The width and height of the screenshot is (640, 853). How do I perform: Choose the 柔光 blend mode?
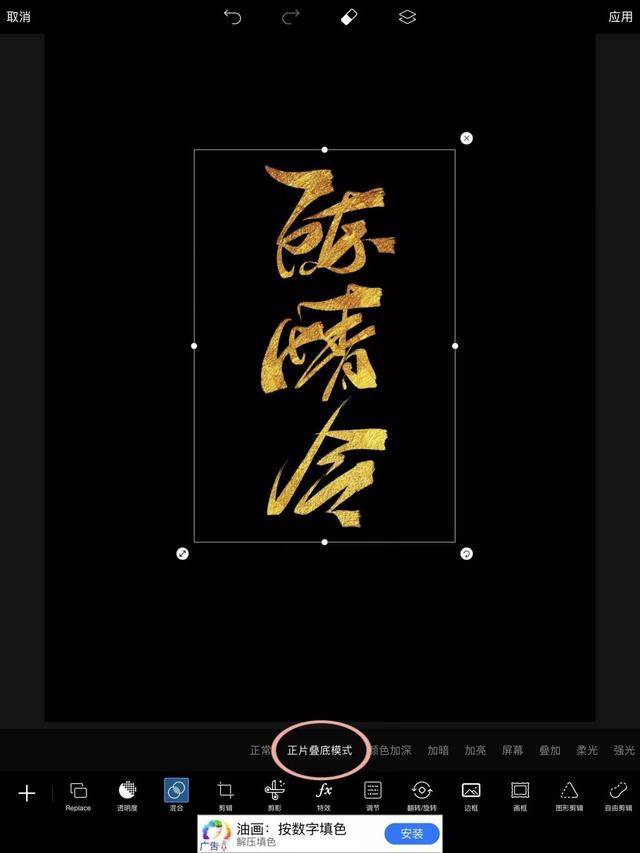(586, 750)
